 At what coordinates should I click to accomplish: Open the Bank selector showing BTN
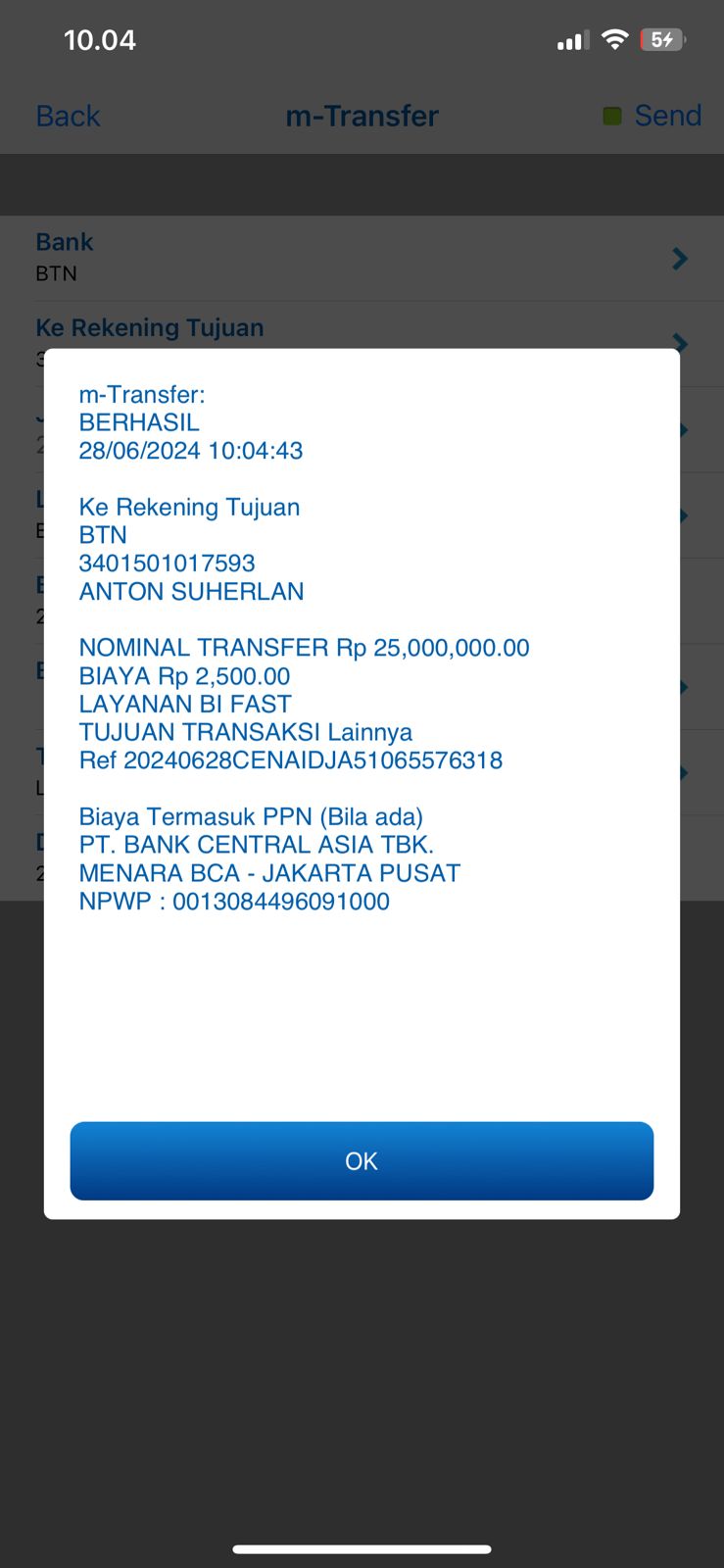[362, 257]
